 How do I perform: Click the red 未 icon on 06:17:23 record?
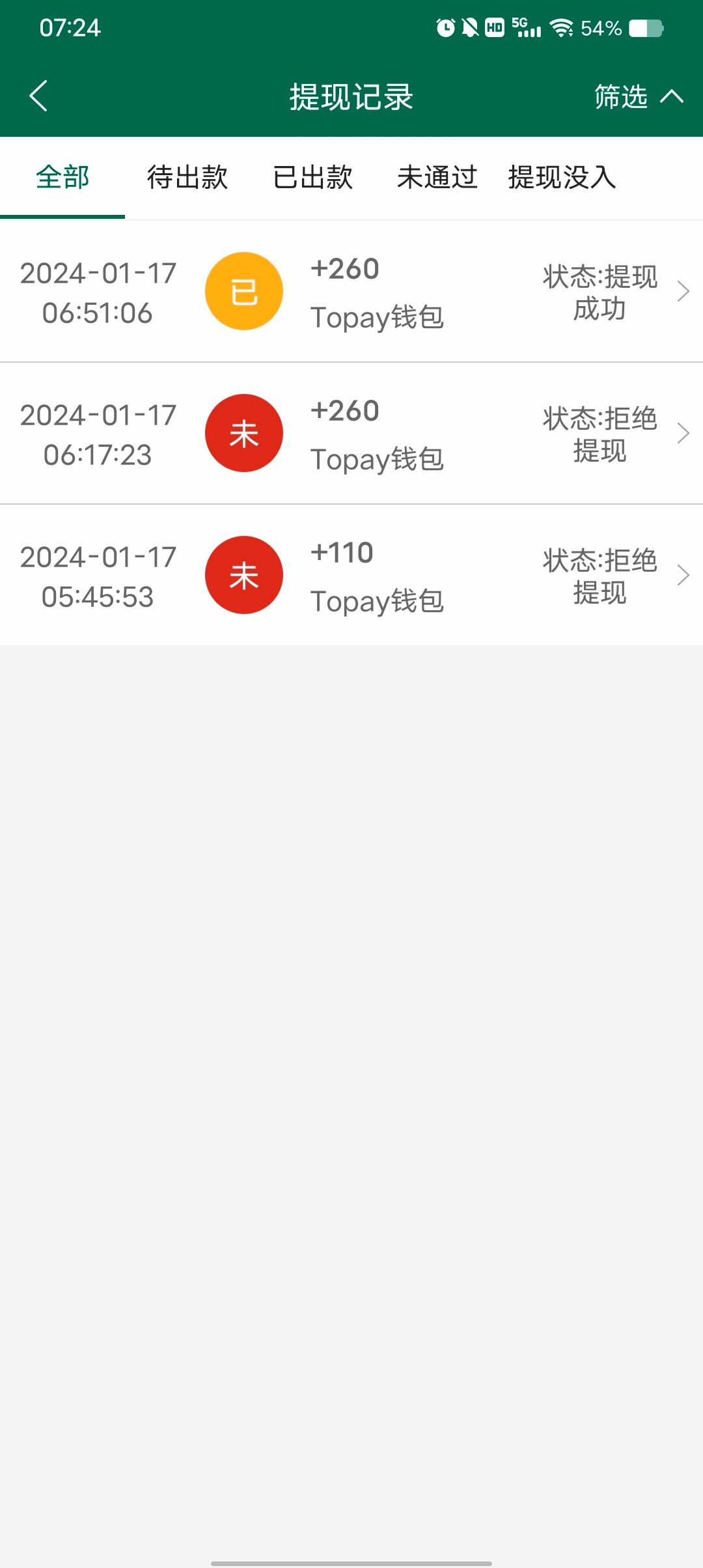click(x=244, y=432)
